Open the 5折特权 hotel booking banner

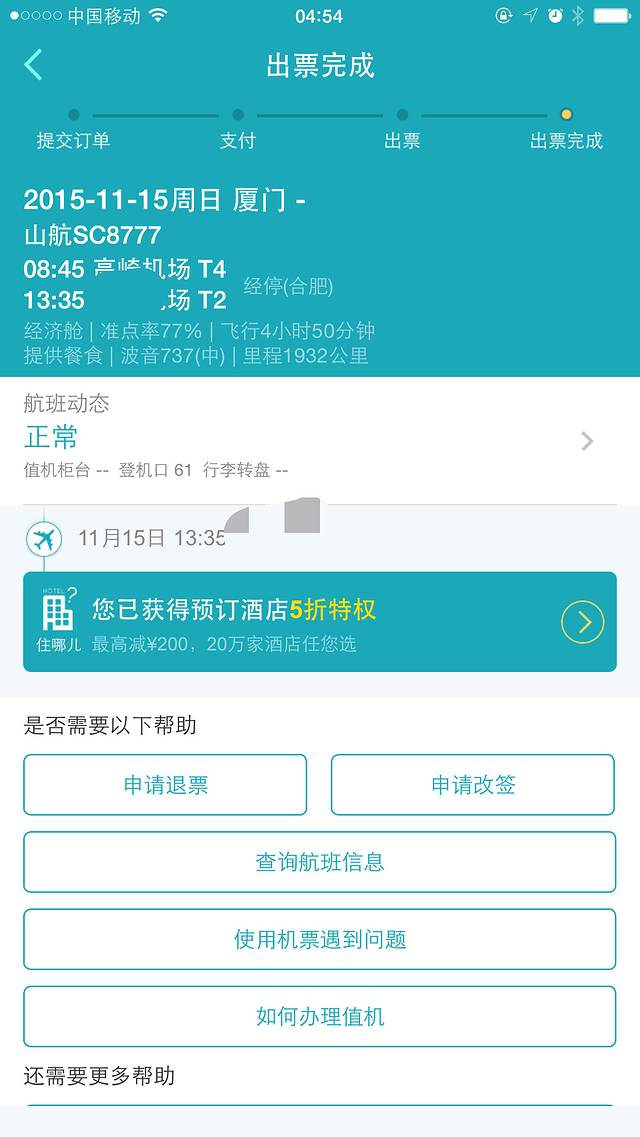320,622
